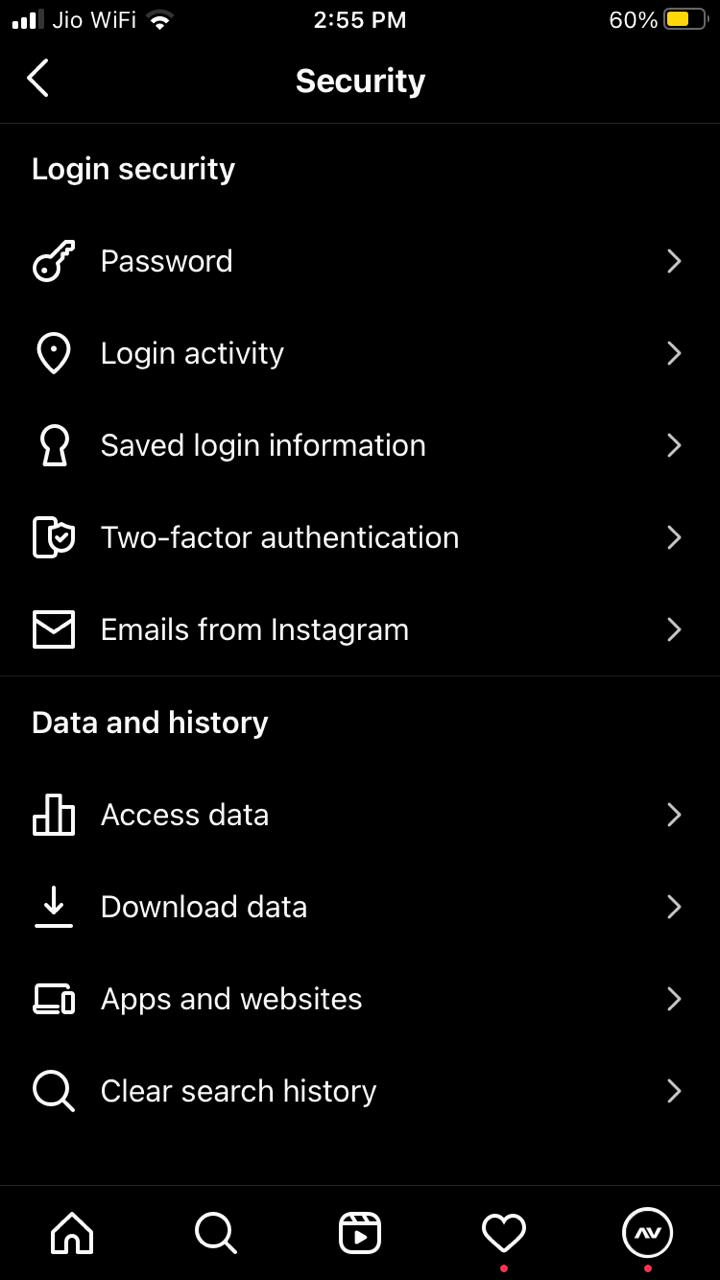The width and height of the screenshot is (720, 1280).
Task: Open the activity heart tab
Action: [504, 1233]
